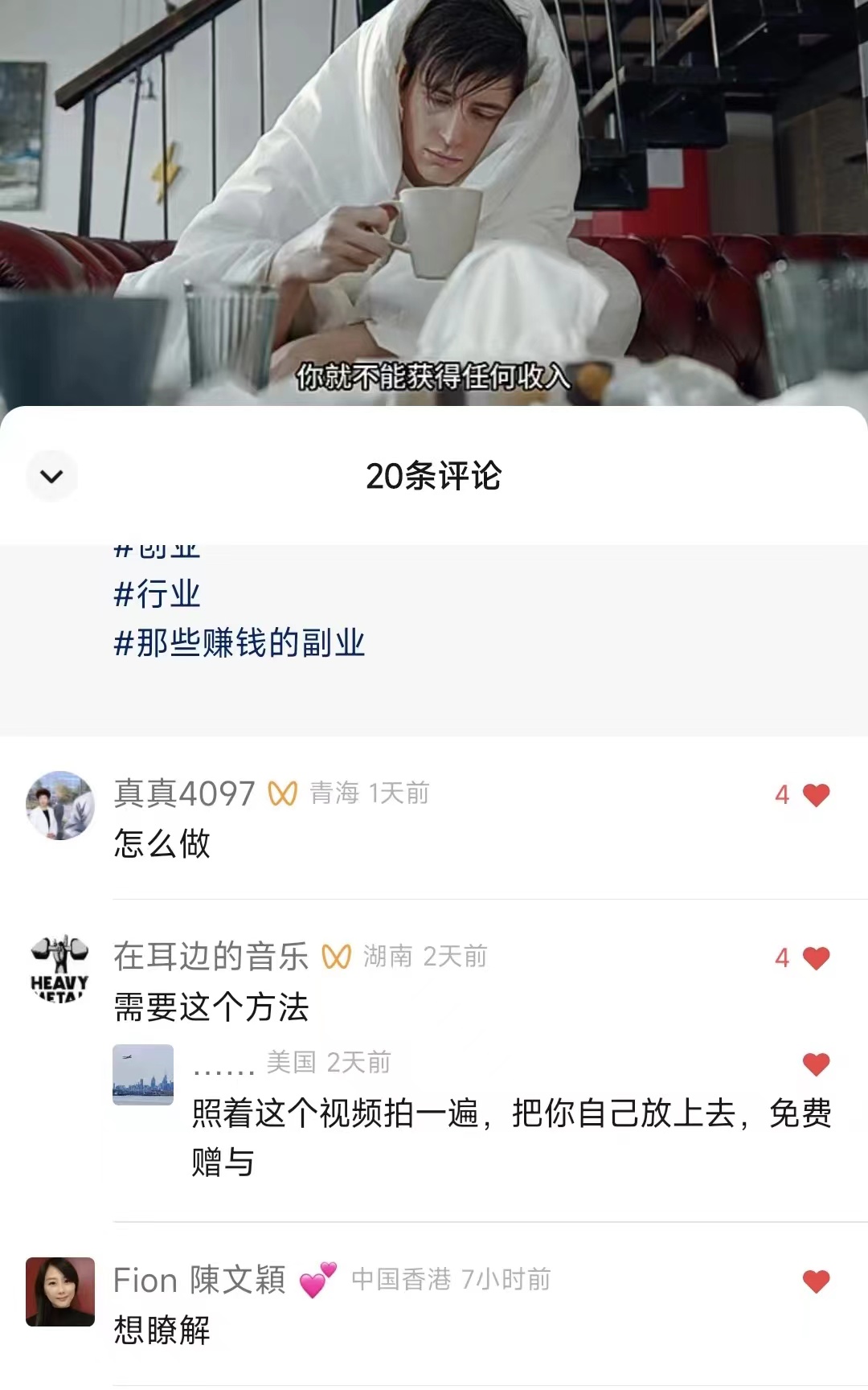
Task: Like the comment 需要这个方法
Action: (x=815, y=958)
